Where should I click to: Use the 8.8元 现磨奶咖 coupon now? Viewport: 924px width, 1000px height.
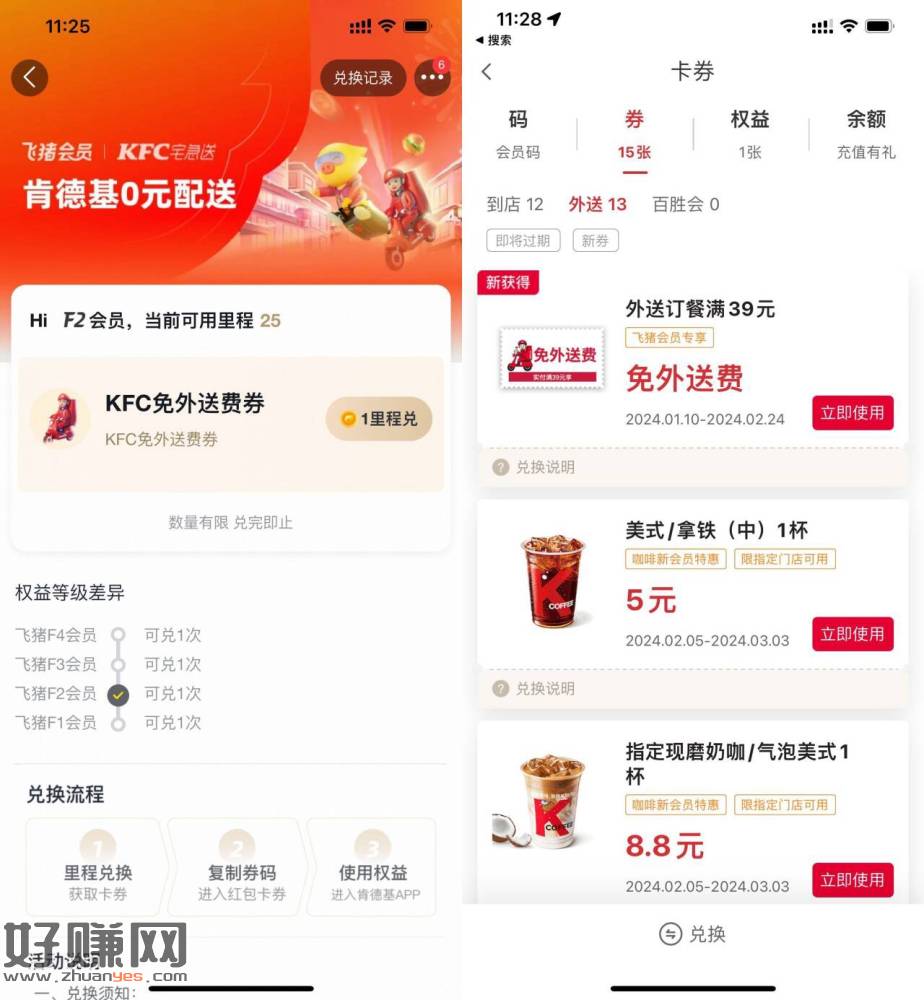(852, 880)
